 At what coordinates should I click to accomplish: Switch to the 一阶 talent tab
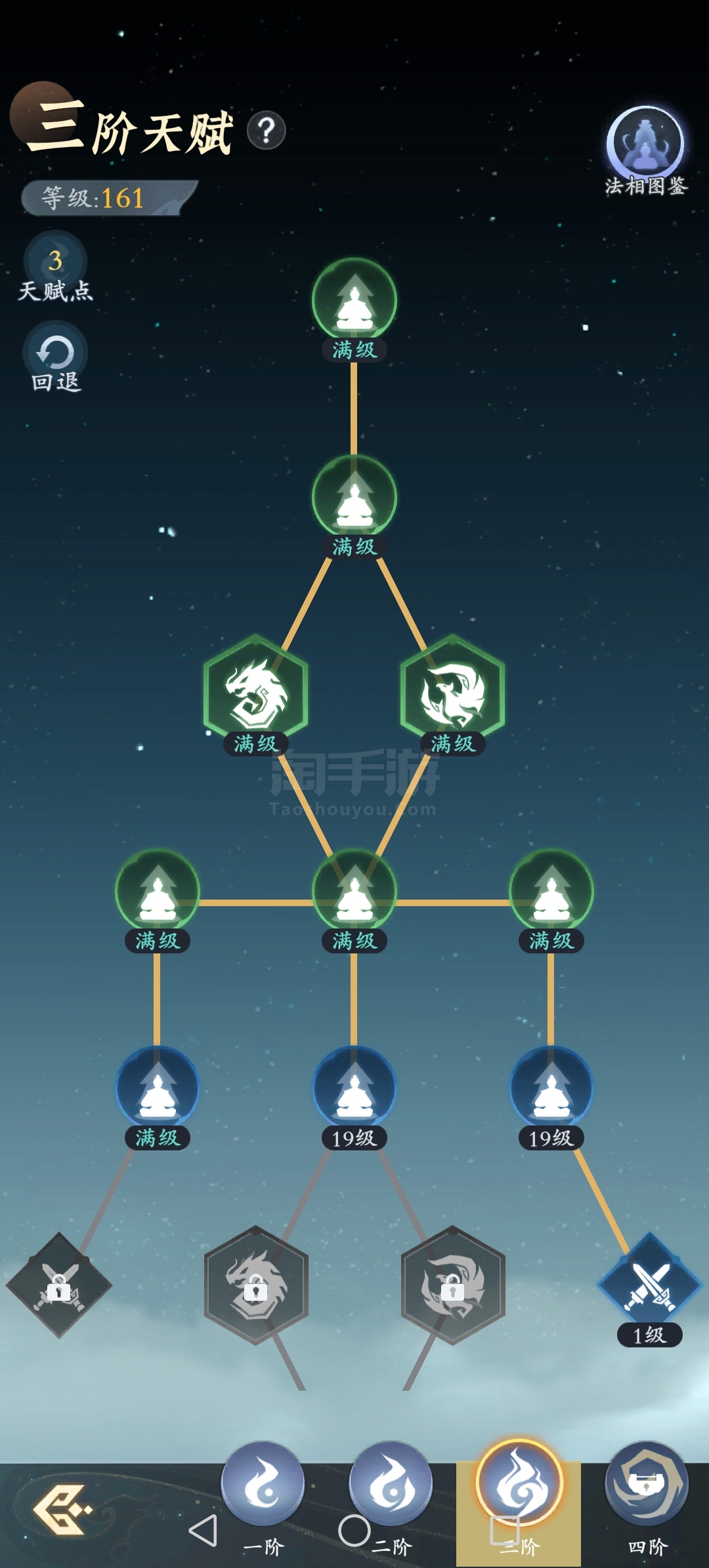[x=263, y=1487]
